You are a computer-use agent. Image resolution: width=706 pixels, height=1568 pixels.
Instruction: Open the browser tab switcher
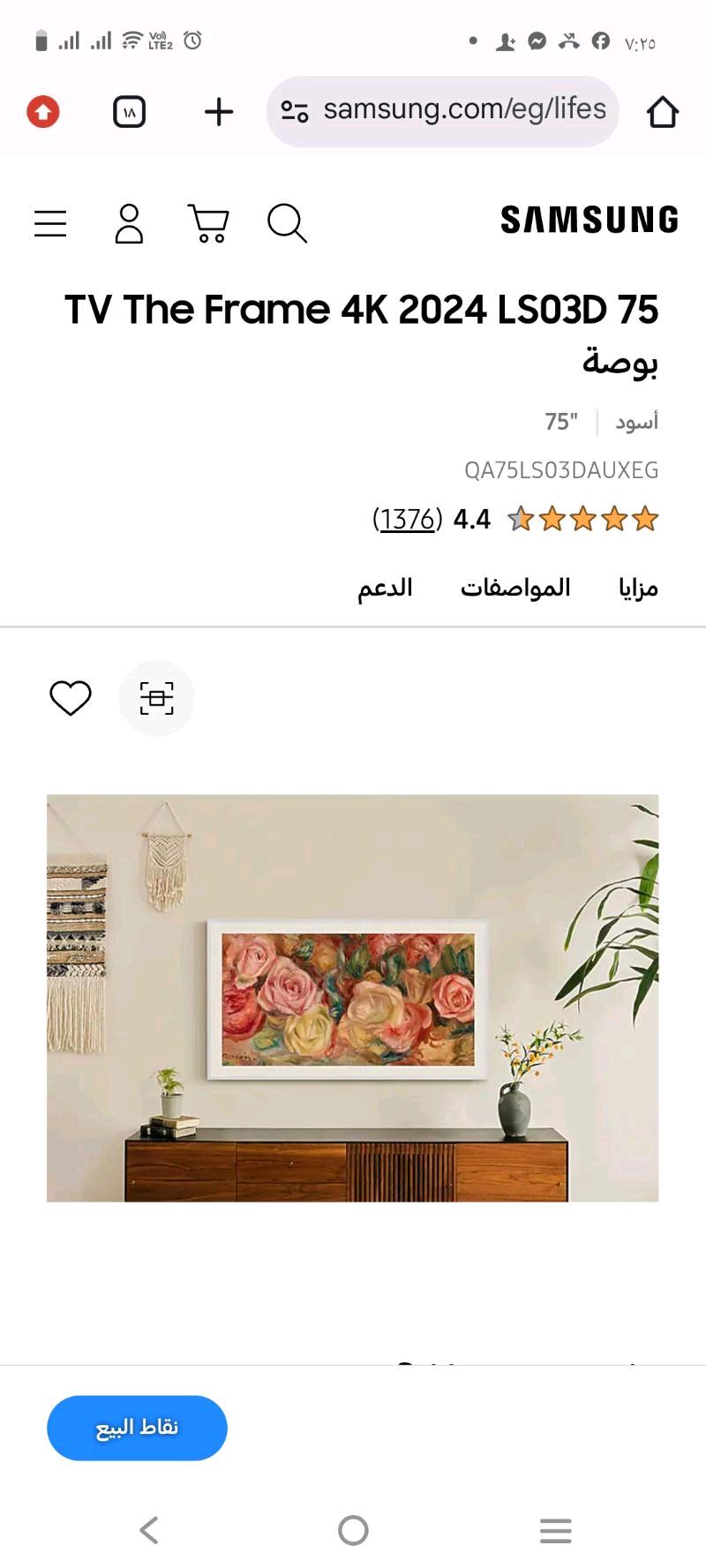[130, 112]
